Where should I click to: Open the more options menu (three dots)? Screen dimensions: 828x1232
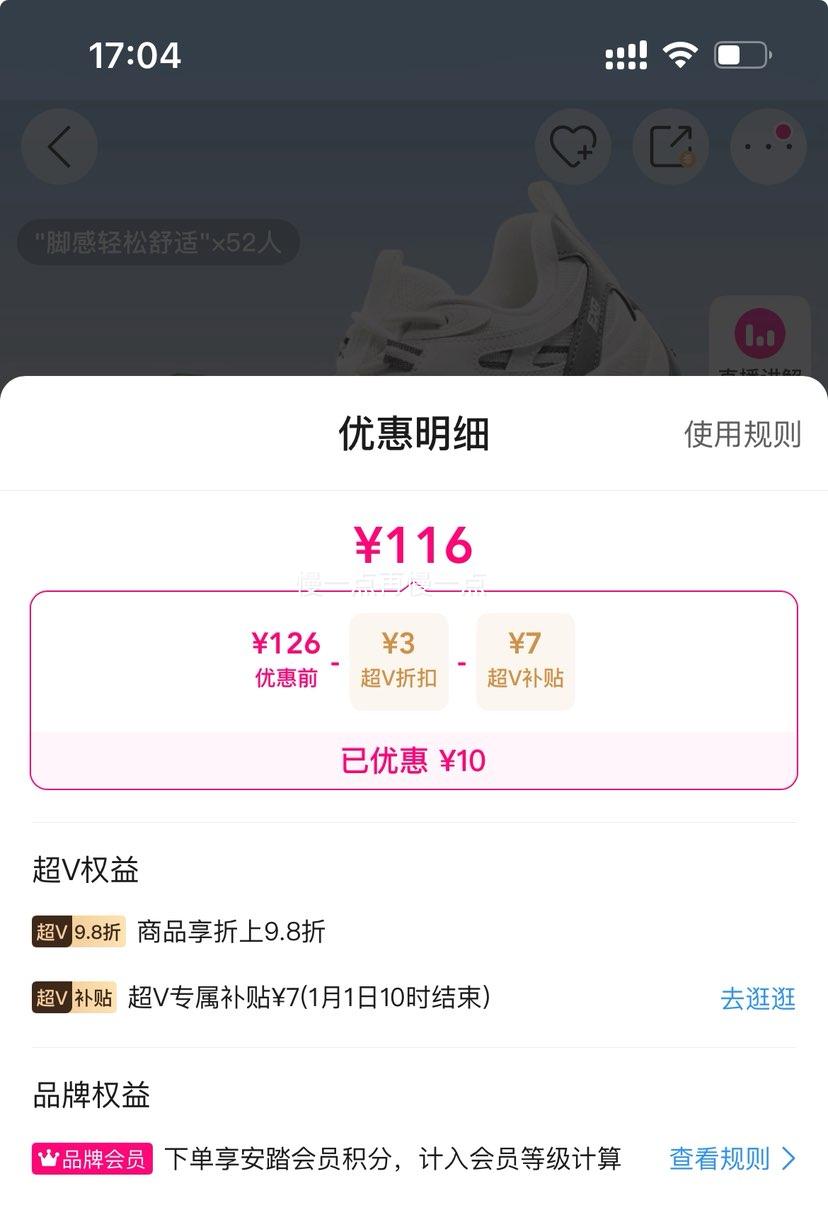[767, 145]
